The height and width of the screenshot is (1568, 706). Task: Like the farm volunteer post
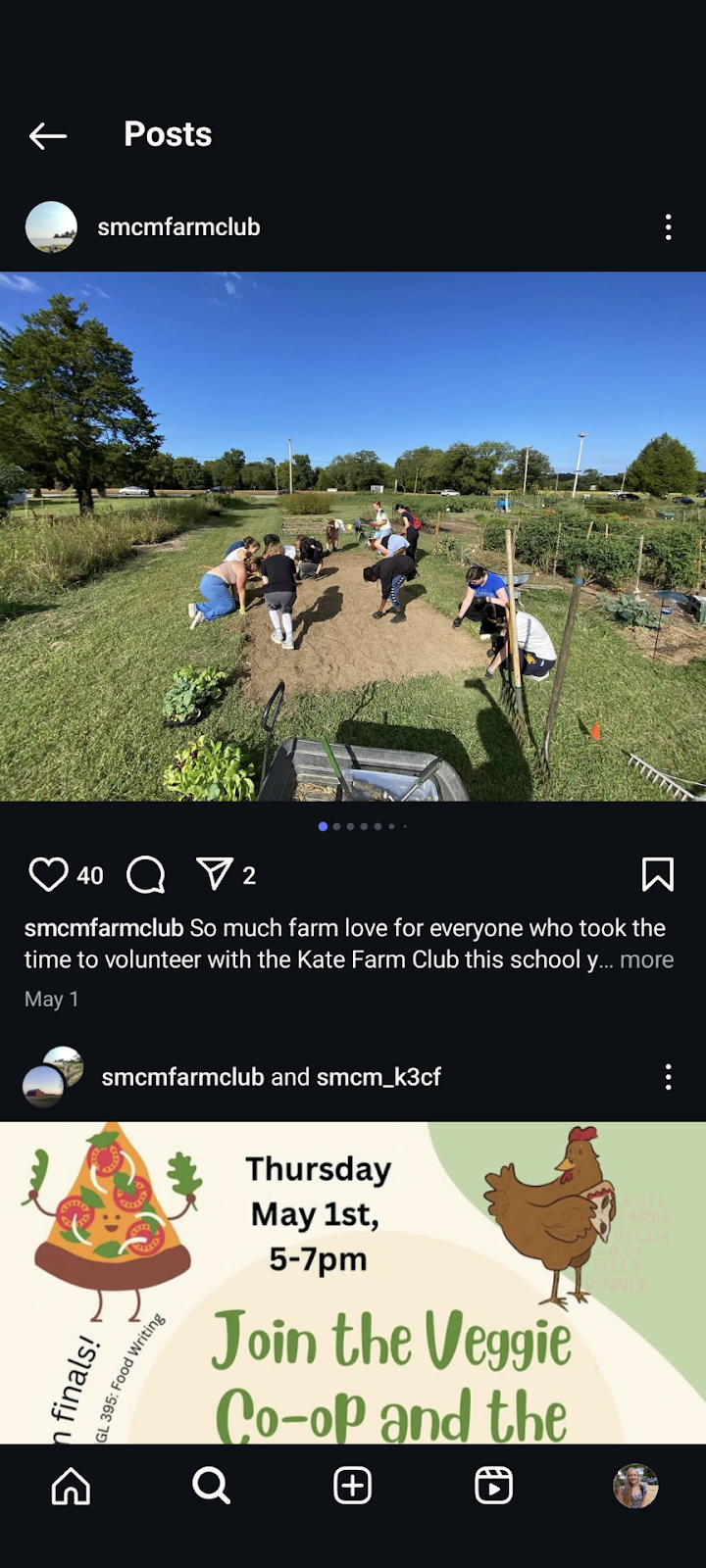48,874
